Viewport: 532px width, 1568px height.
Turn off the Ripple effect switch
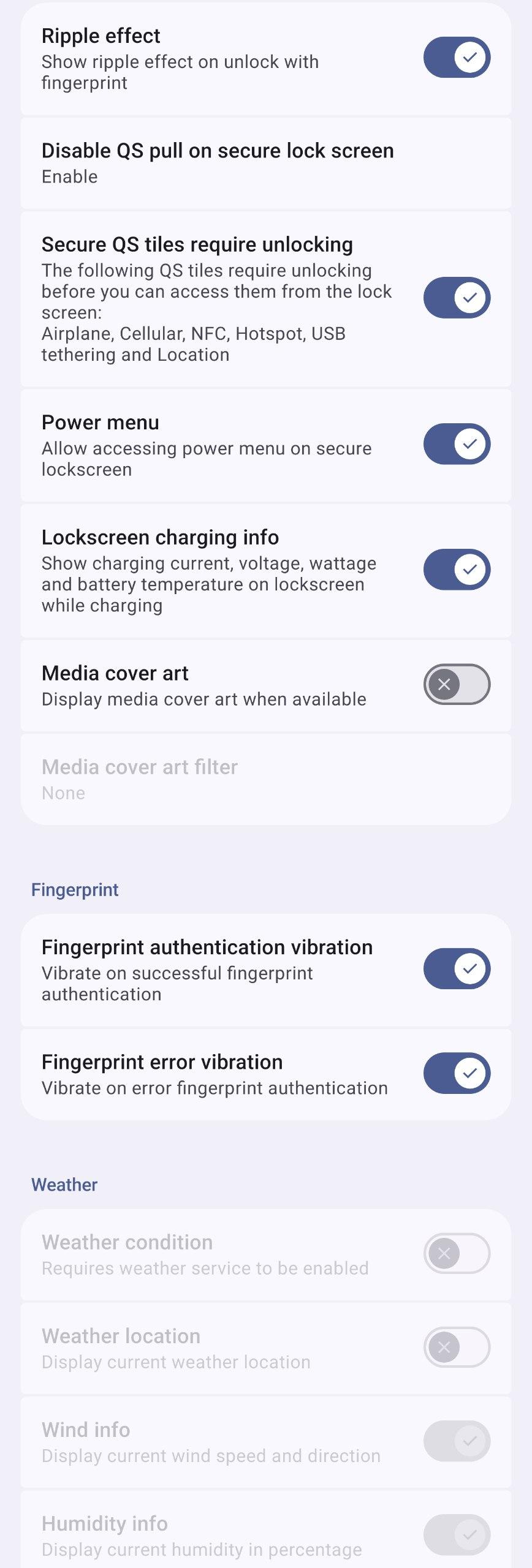coord(457,58)
